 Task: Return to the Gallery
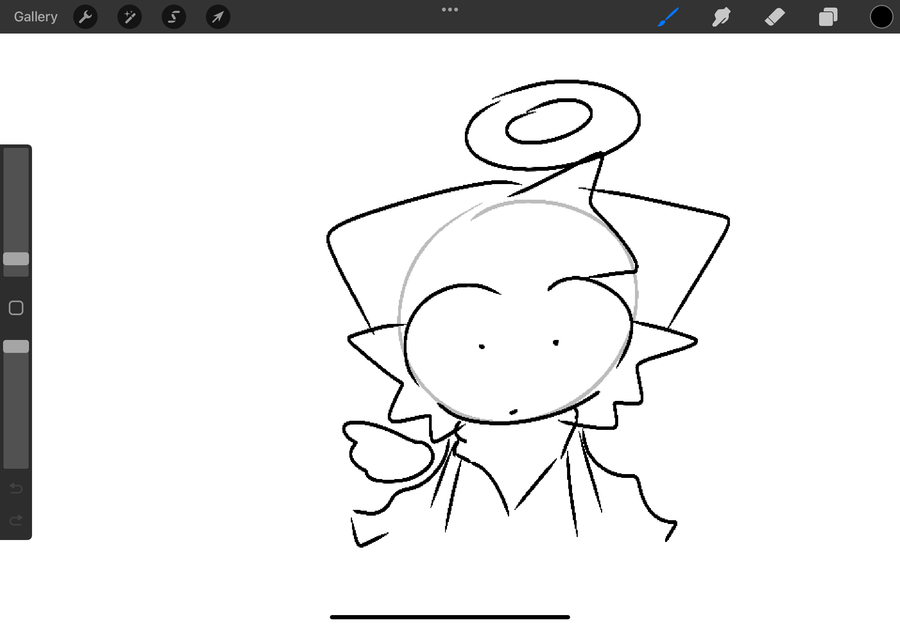(x=36, y=17)
